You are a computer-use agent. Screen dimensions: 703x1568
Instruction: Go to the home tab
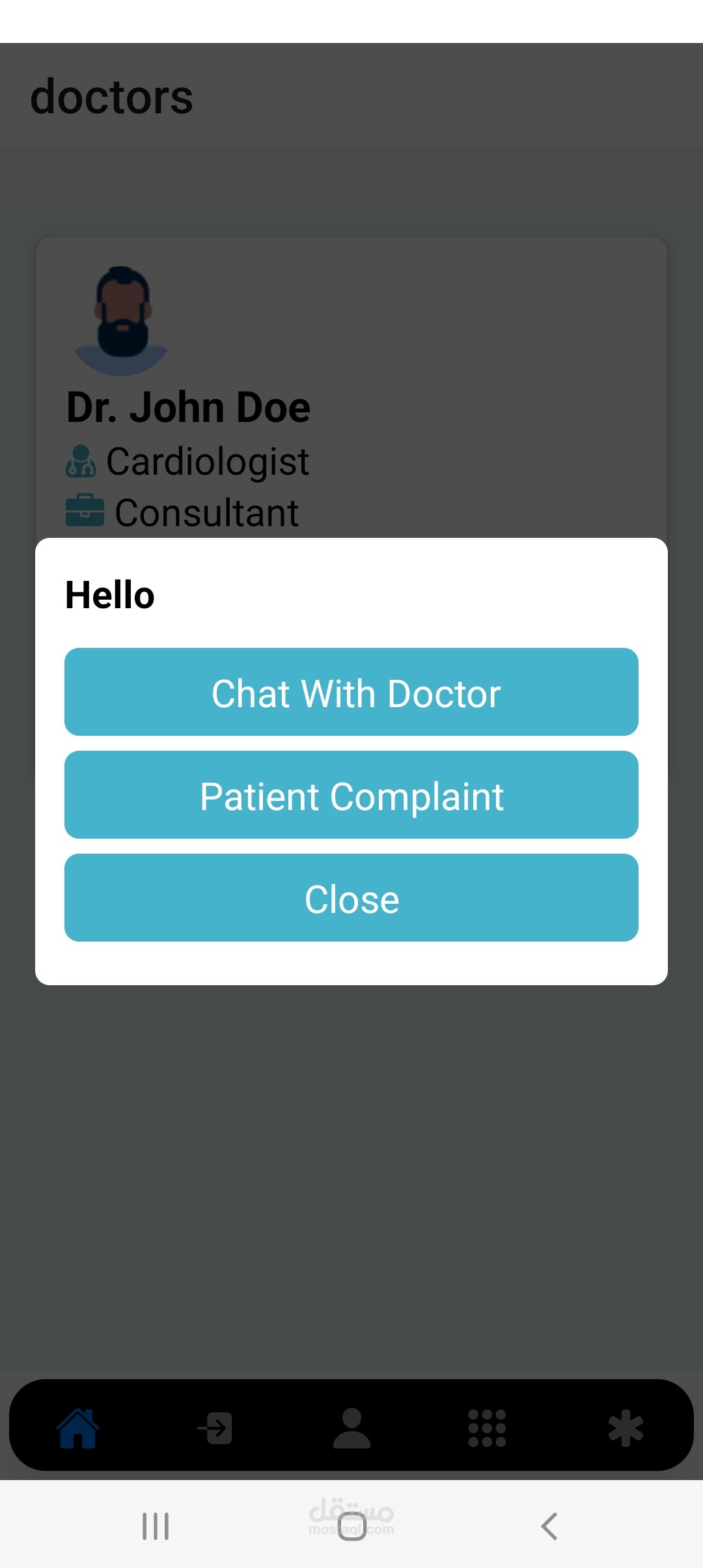(x=78, y=1428)
